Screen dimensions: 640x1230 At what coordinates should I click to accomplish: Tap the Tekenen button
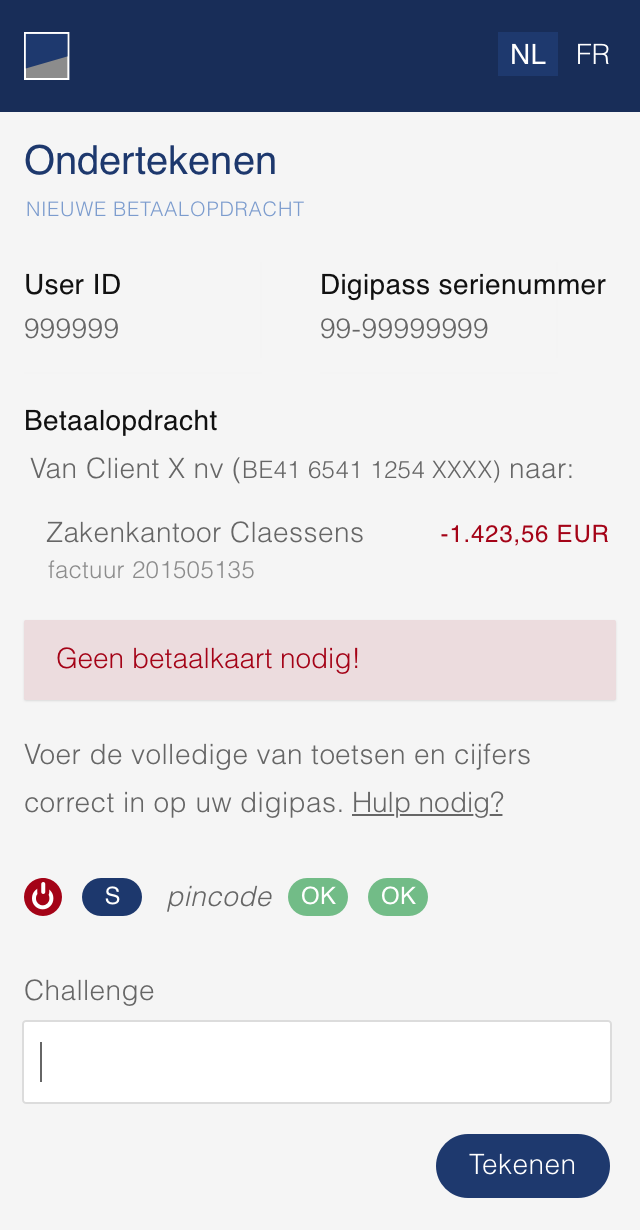[522, 1165]
